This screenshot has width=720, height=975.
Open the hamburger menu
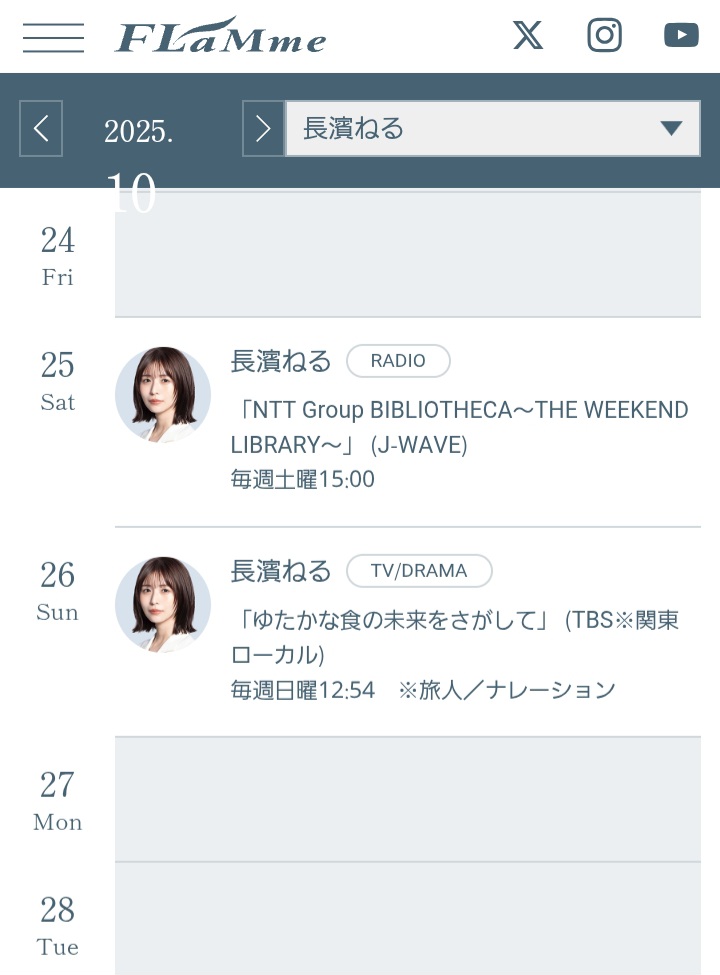53,37
